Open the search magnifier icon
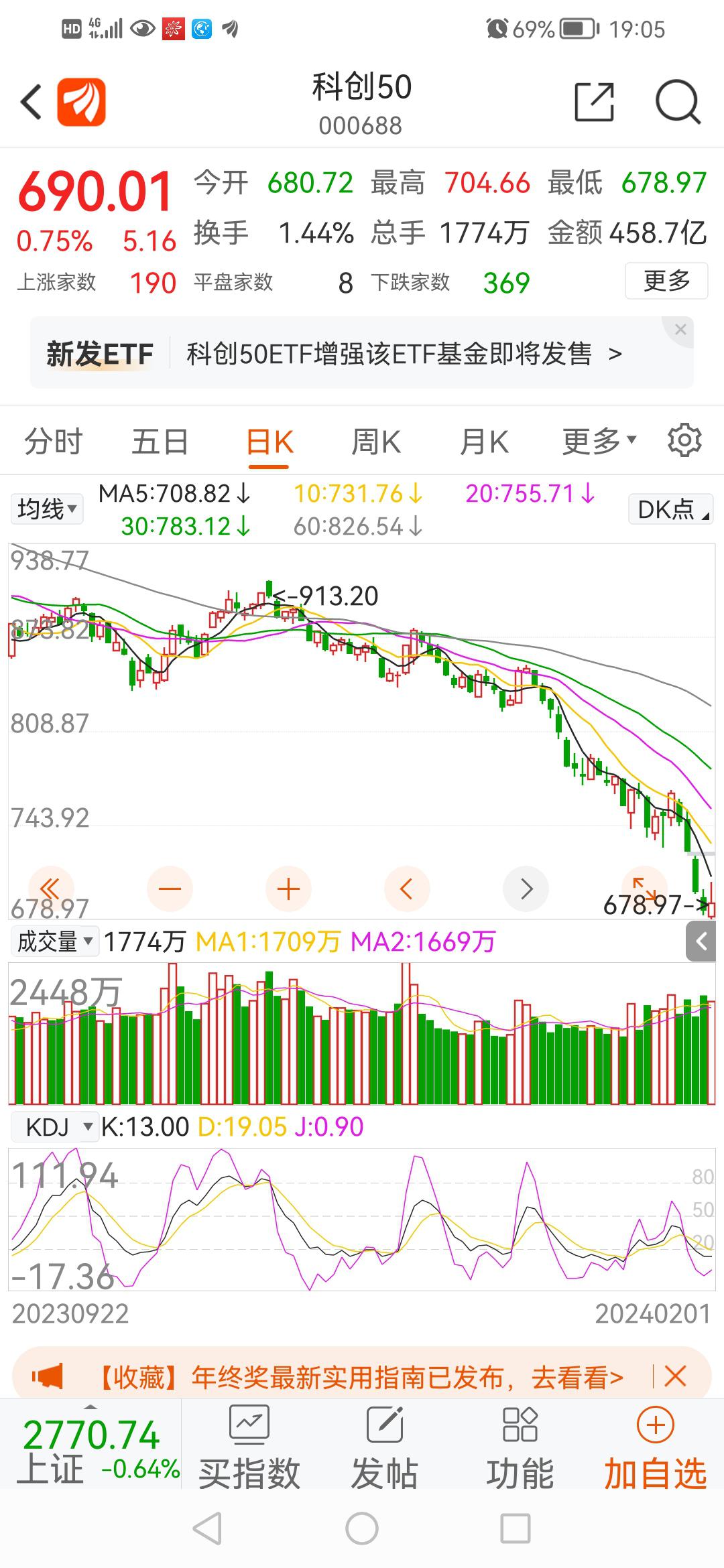The height and width of the screenshot is (1568, 724). (x=677, y=101)
